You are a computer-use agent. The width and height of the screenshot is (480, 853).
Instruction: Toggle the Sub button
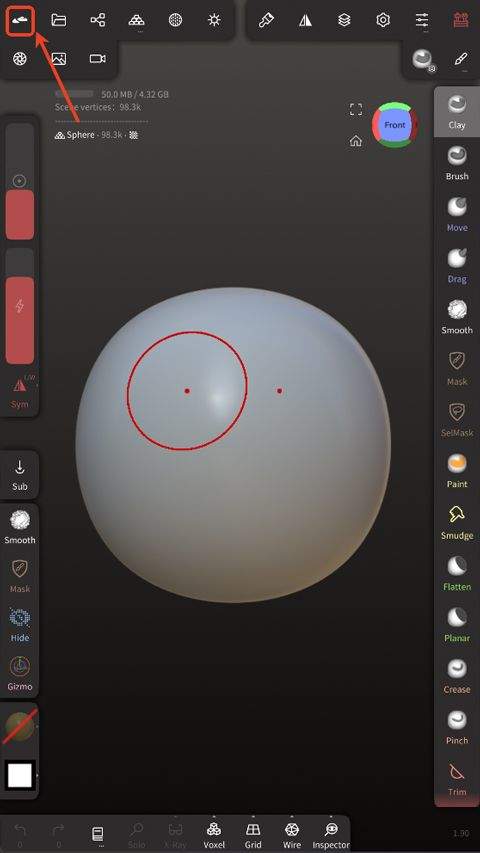[20, 475]
